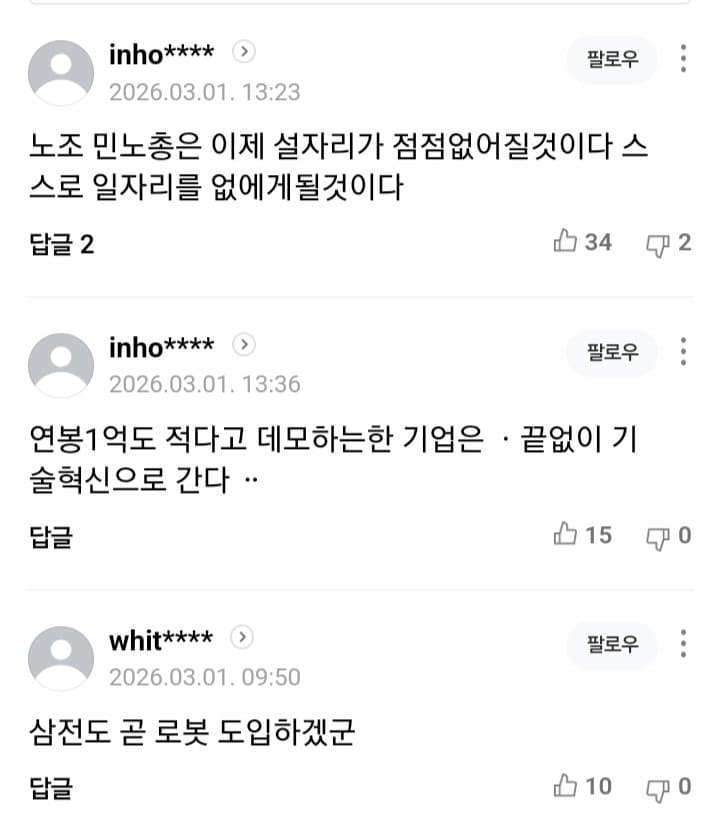Image resolution: width=720 pixels, height=833 pixels.
Task: Open overflow menu on the 13:36 comment
Action: [x=683, y=351]
